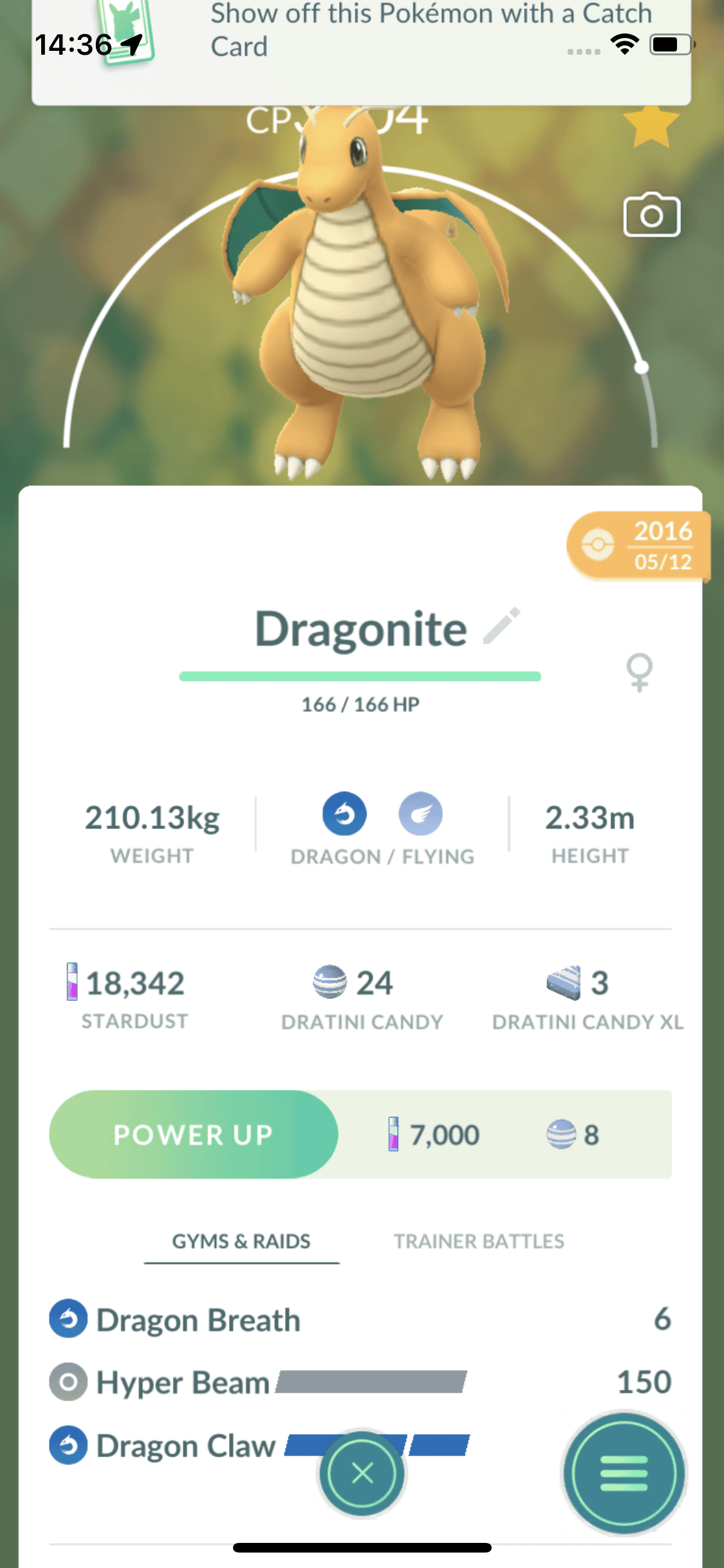Power up Dragonite
The image size is (724, 1568).
(194, 1134)
